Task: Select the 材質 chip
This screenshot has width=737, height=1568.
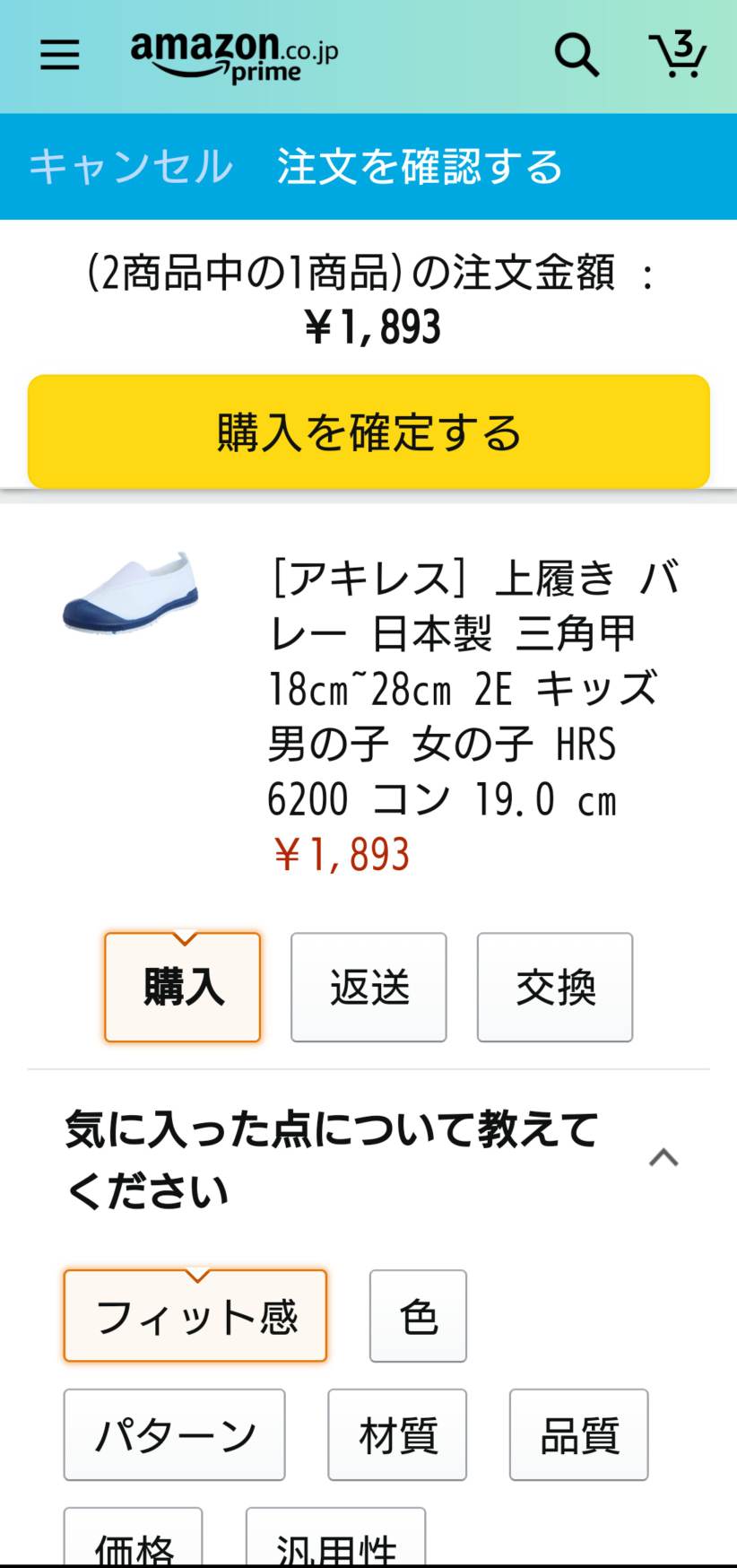Action: coord(397,1435)
